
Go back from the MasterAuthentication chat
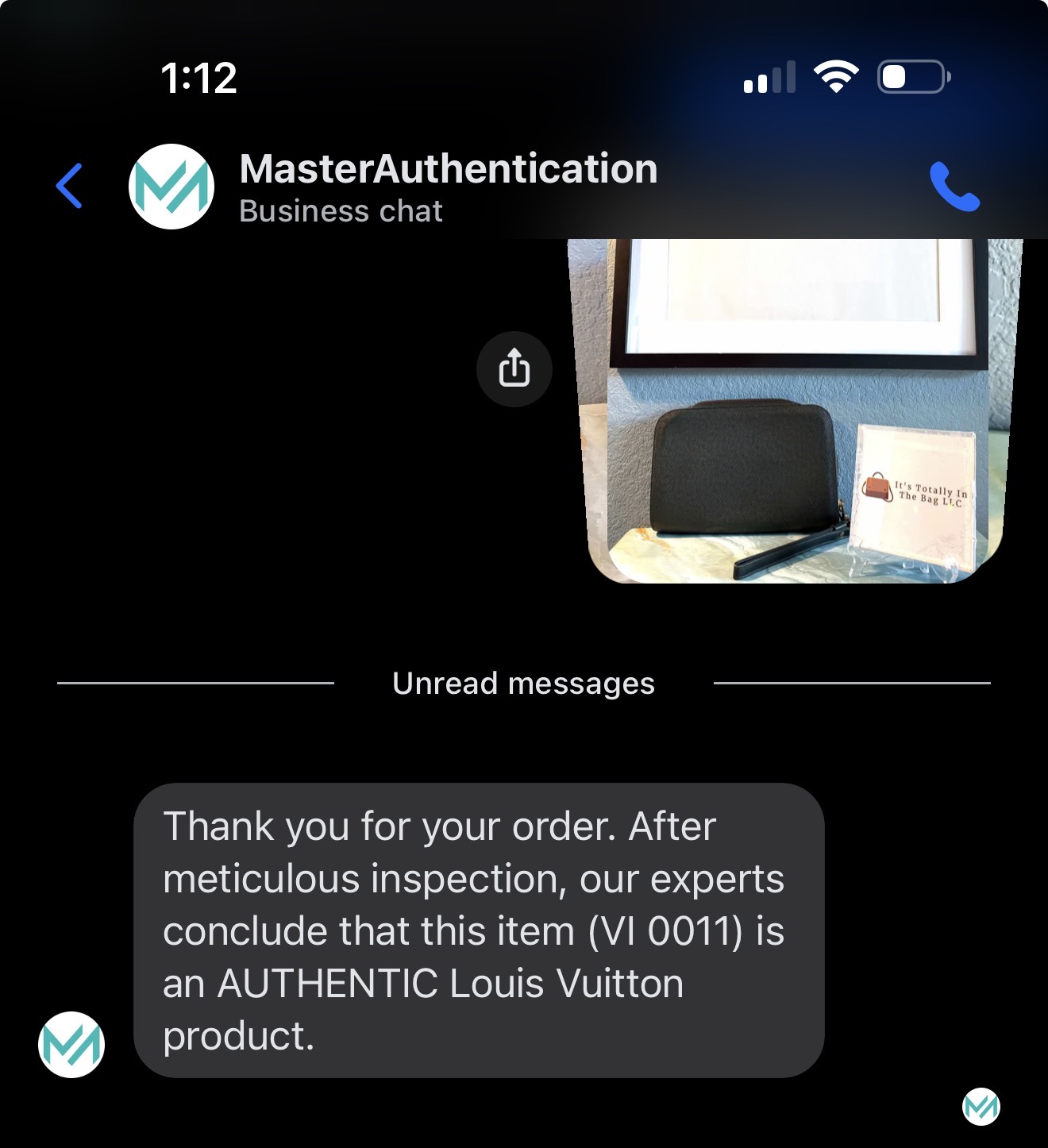(70, 187)
